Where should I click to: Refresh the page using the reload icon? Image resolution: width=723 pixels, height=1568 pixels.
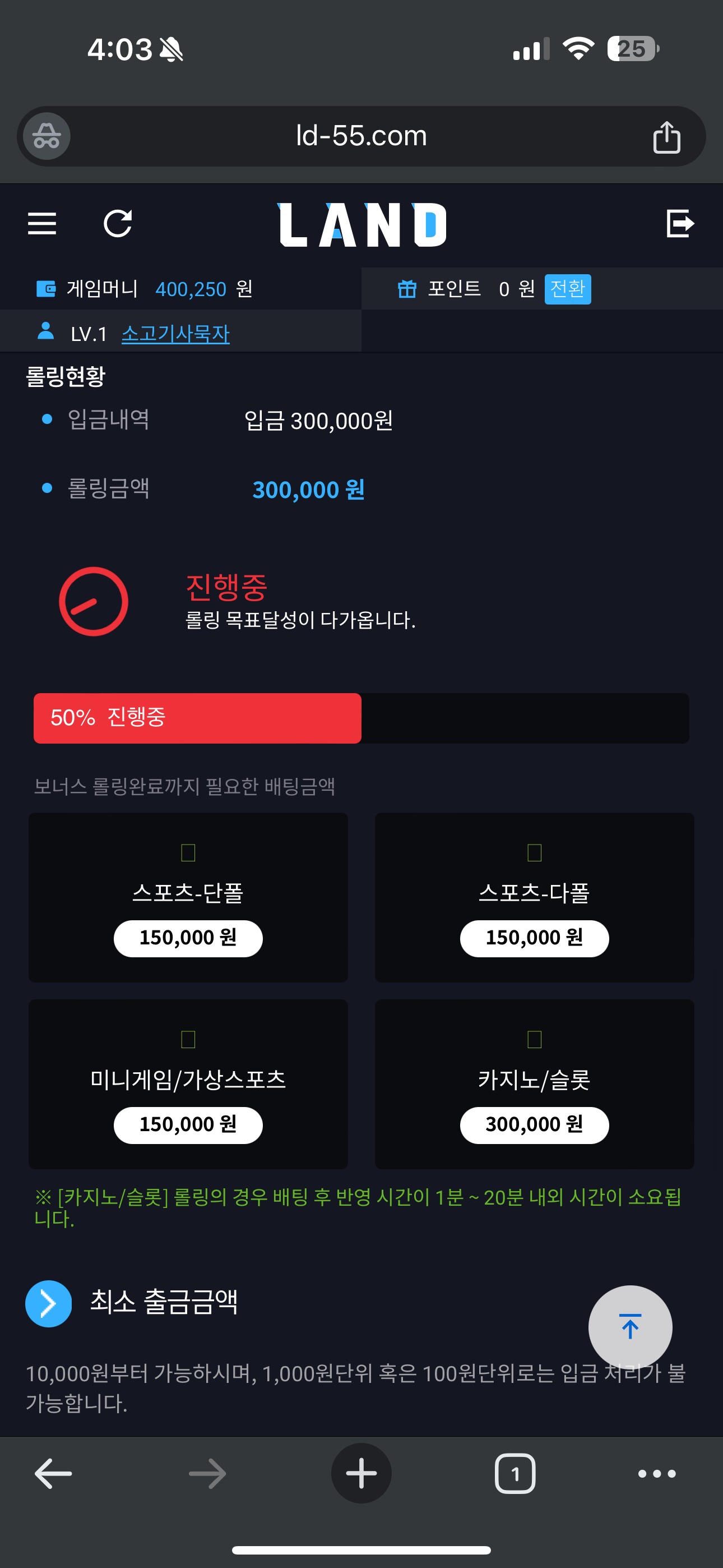118,223
